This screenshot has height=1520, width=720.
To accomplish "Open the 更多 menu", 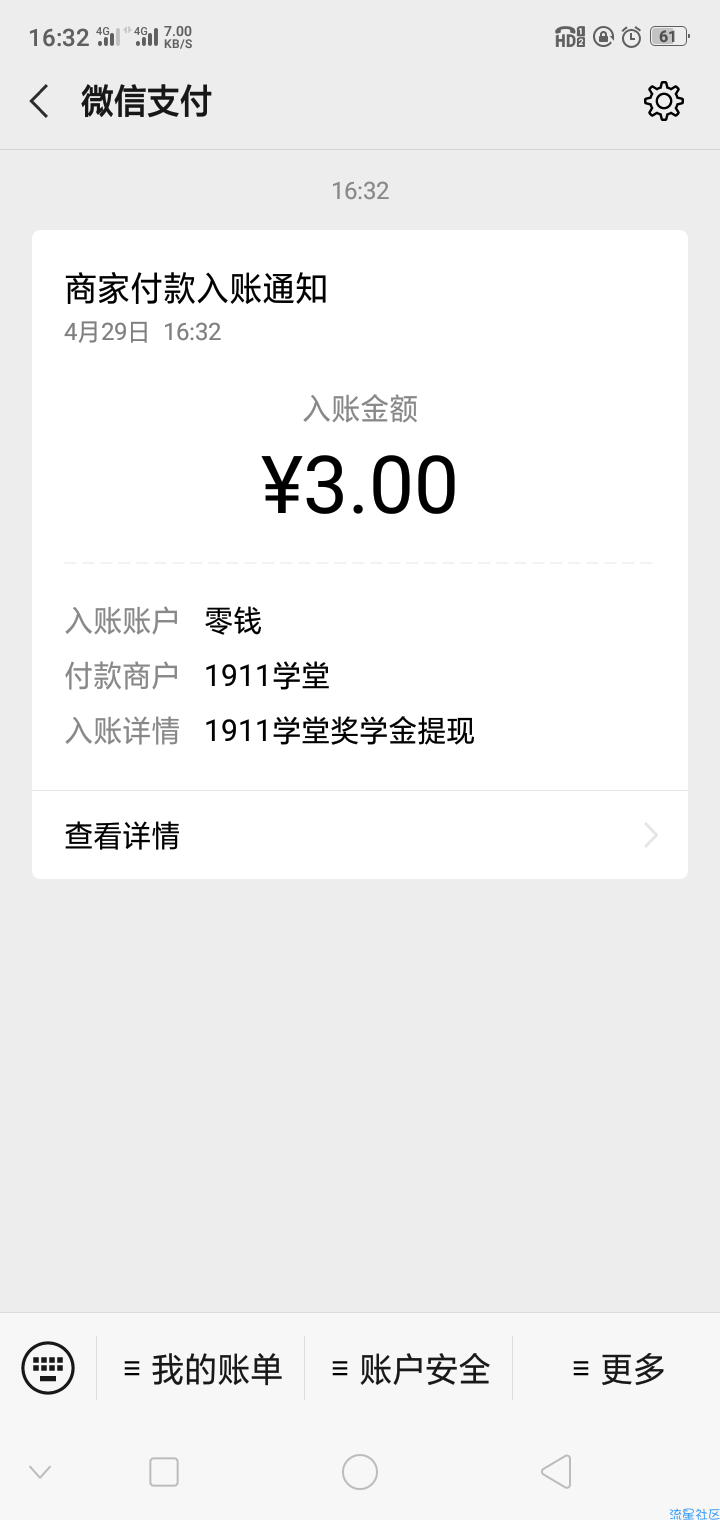I will [618, 1368].
